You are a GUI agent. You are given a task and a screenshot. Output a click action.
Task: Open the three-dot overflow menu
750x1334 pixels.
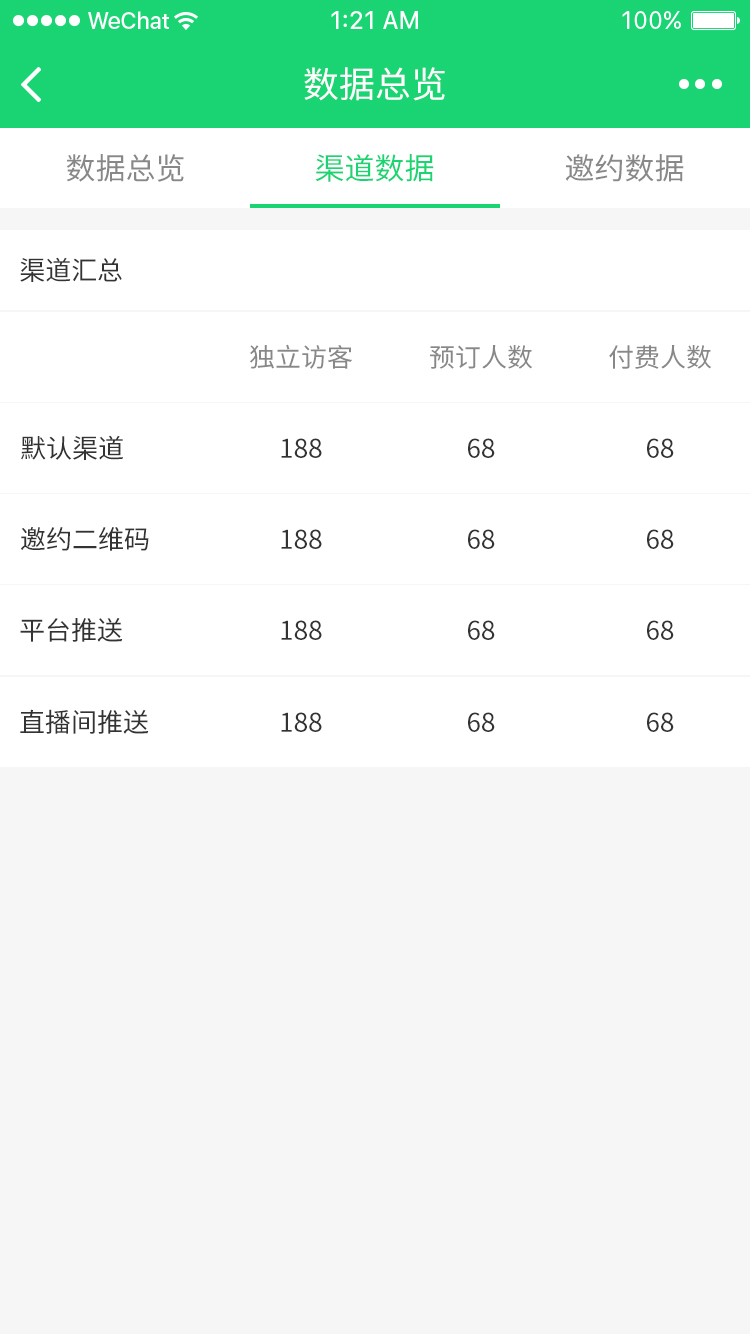tap(700, 85)
